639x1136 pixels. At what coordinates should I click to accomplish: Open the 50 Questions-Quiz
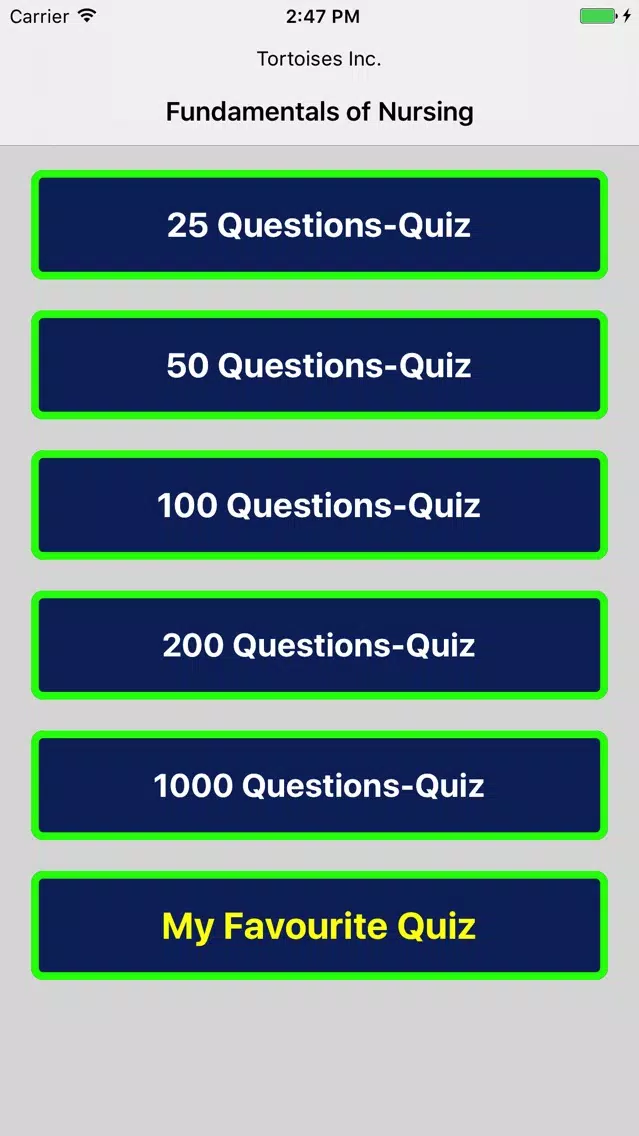(x=319, y=365)
